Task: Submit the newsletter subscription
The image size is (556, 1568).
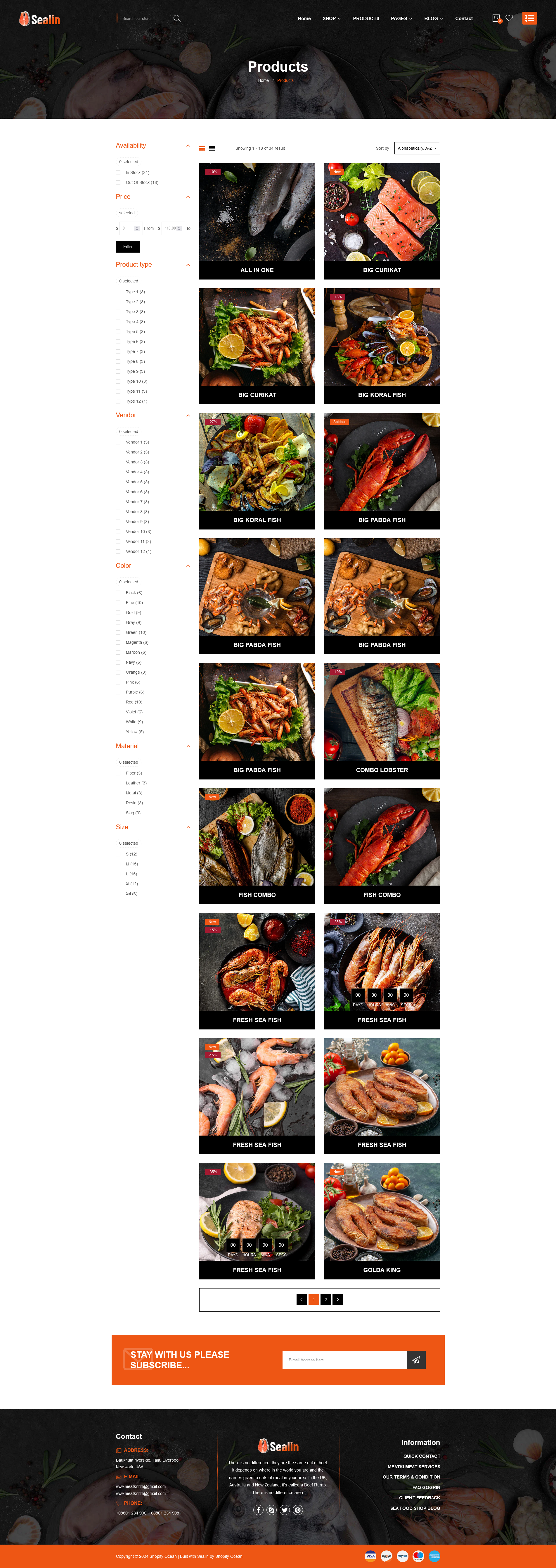Action: 416,1360
